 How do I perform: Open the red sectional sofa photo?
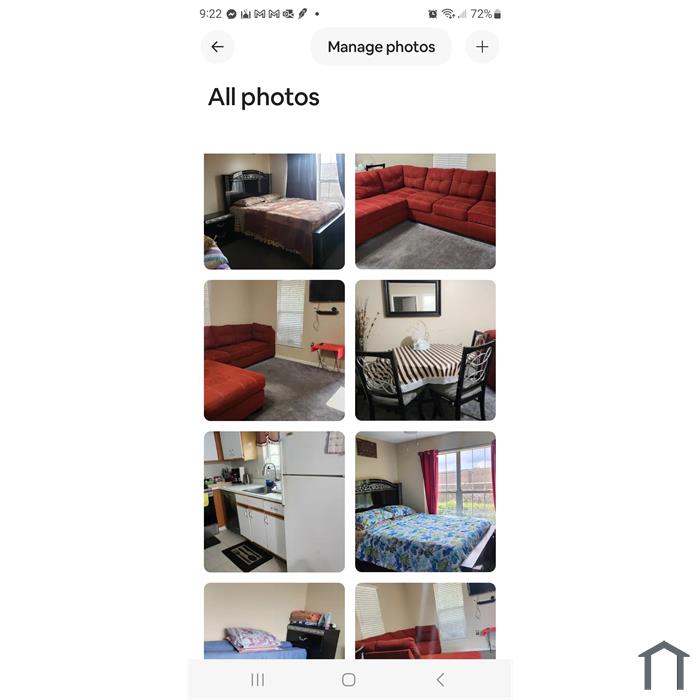pos(425,211)
